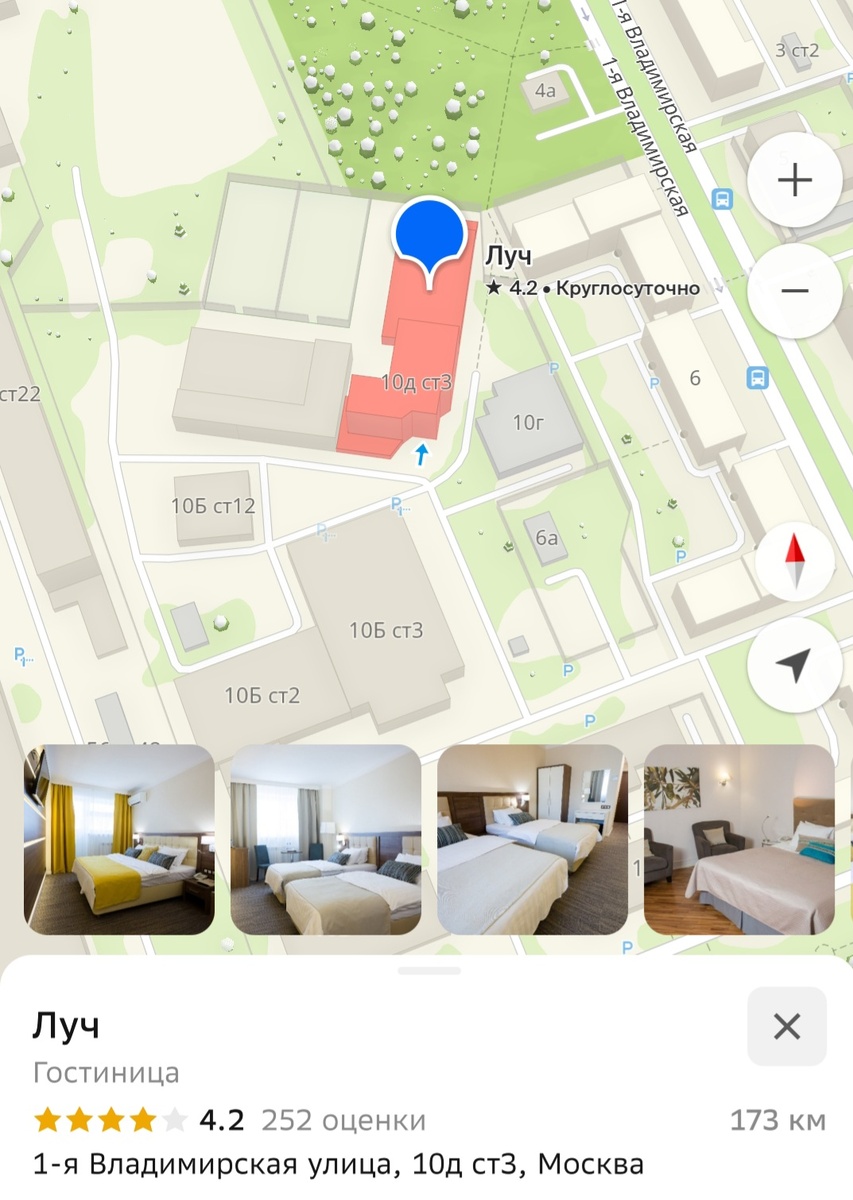853x1200 pixels.
Task: Select the bus stop near building 6
Action: click(x=758, y=378)
